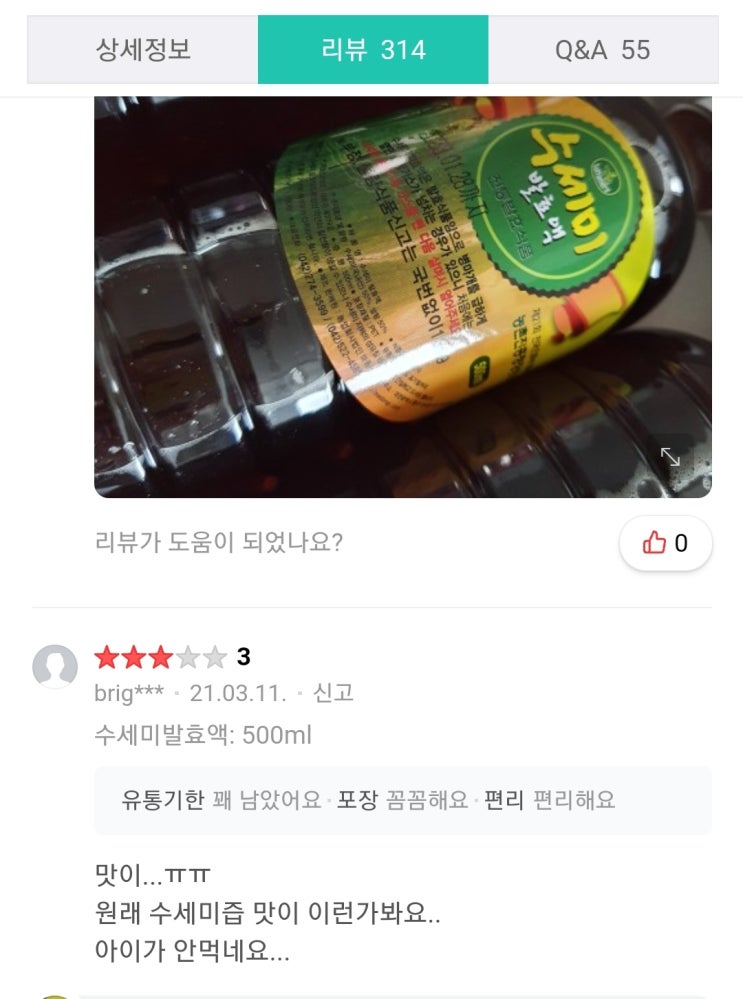Switch to the 상세정보 tab
Screen dimensions: 743x999
(x=143, y=50)
